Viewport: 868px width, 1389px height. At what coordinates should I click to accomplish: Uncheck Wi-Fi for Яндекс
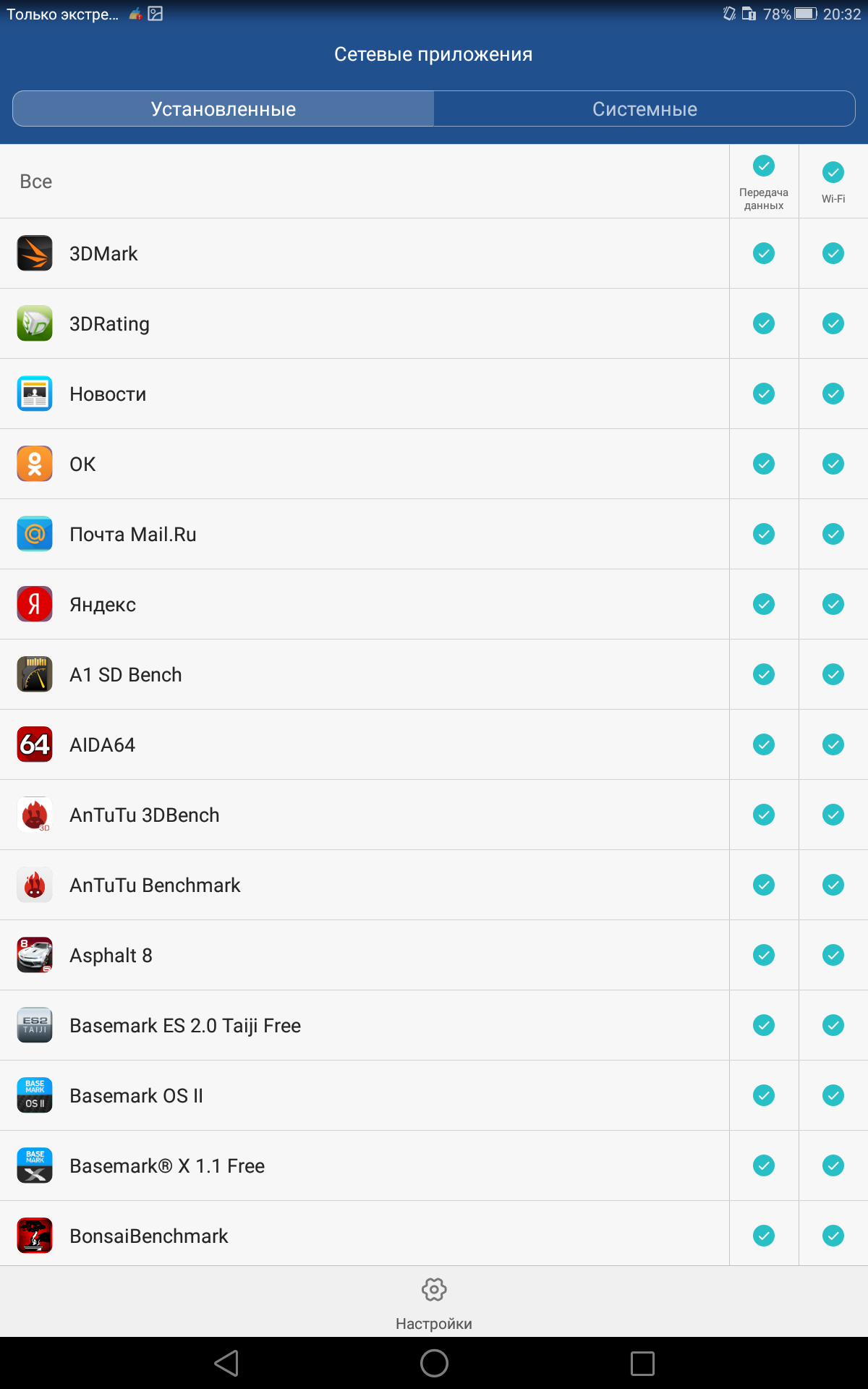pyautogui.click(x=833, y=604)
